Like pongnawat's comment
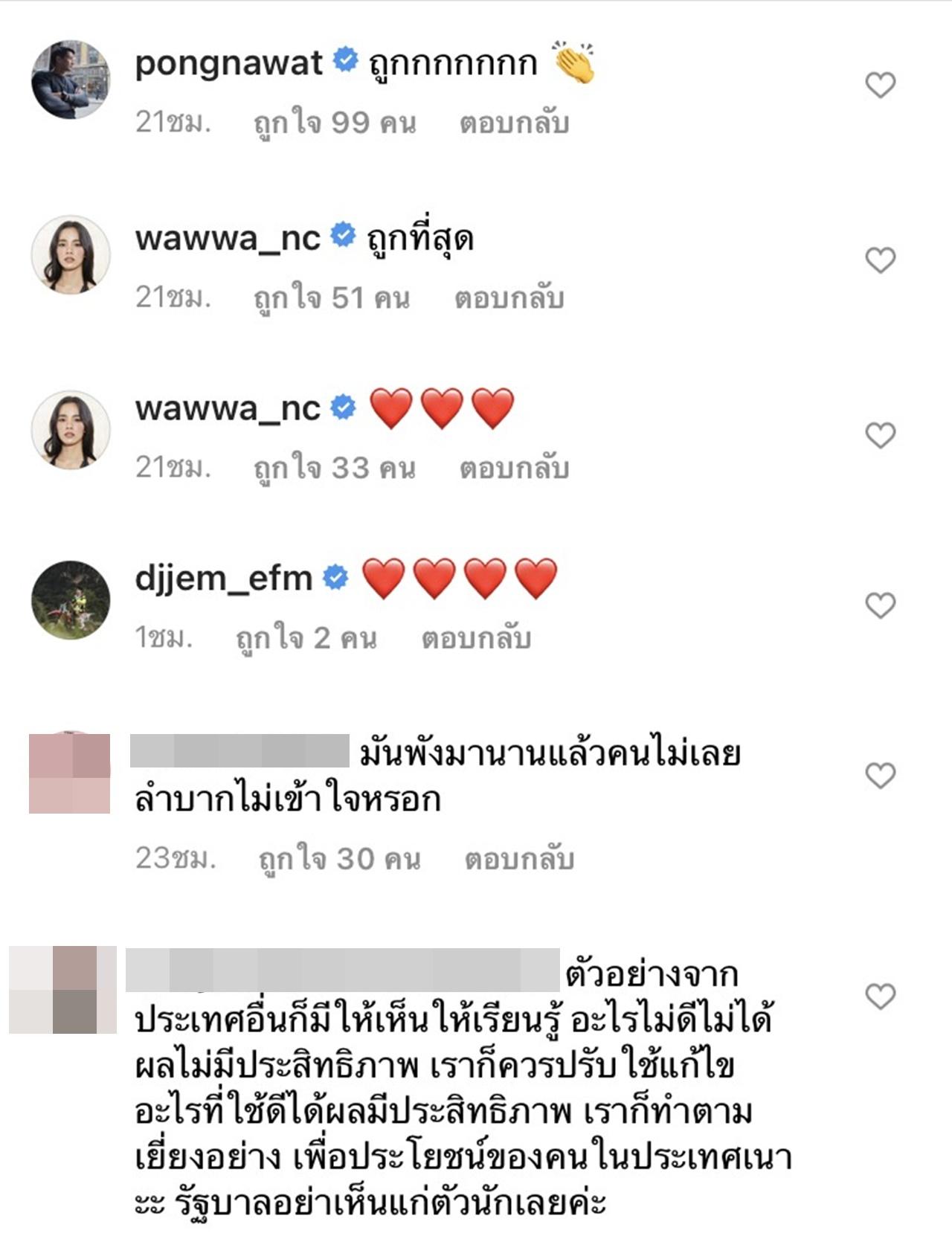The width and height of the screenshot is (952, 1239). (880, 86)
